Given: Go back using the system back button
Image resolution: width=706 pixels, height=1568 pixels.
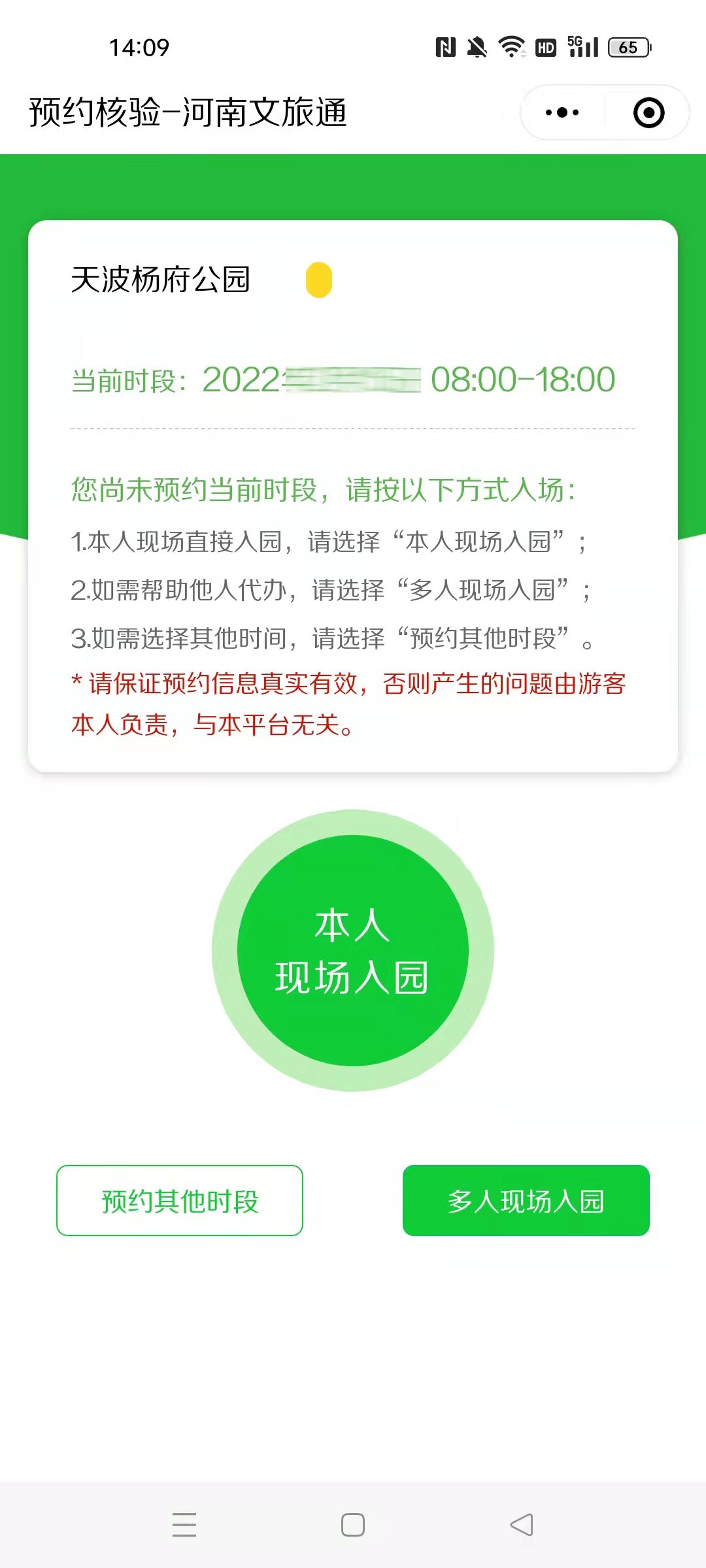Looking at the screenshot, I should click(522, 1525).
